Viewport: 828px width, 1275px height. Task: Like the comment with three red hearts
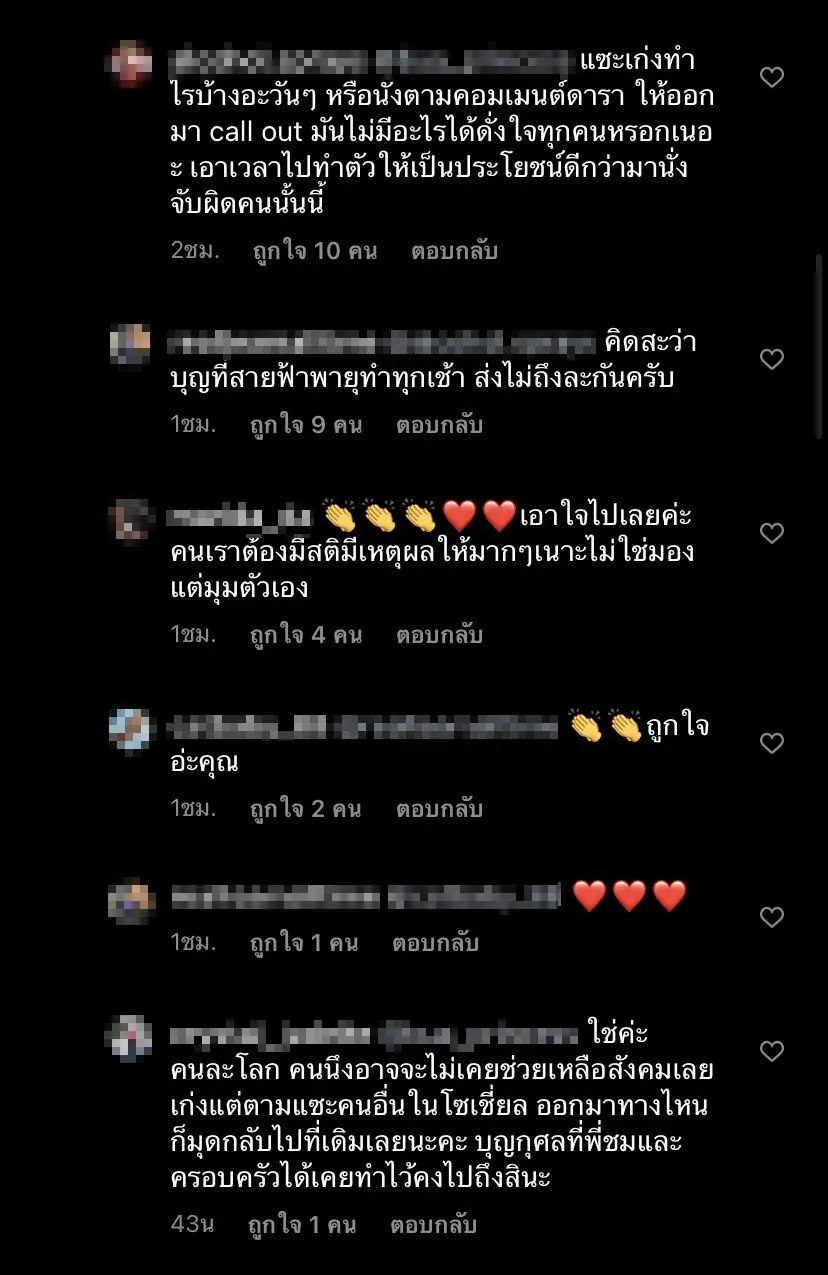(x=771, y=916)
